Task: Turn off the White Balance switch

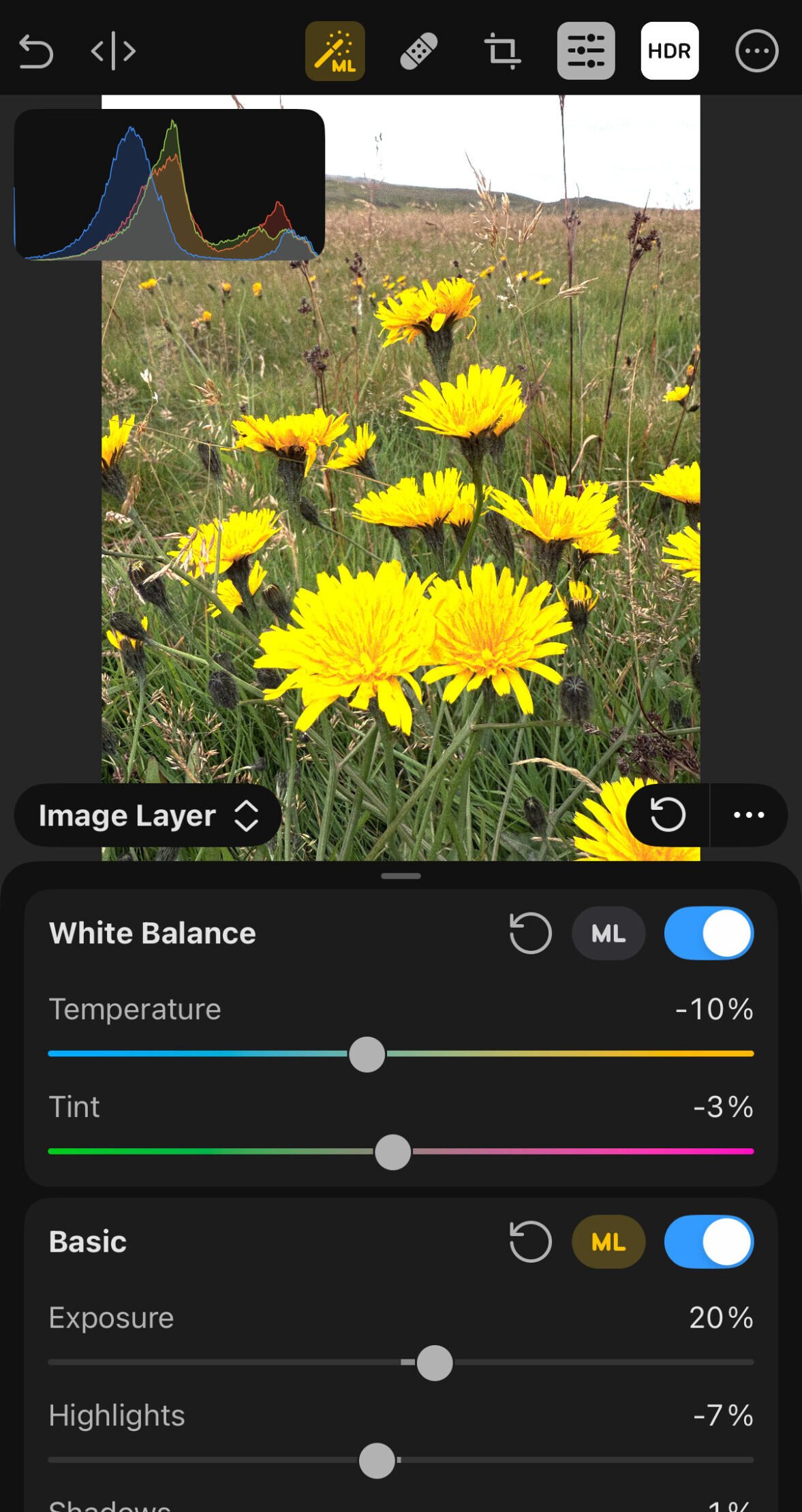Action: (x=709, y=933)
